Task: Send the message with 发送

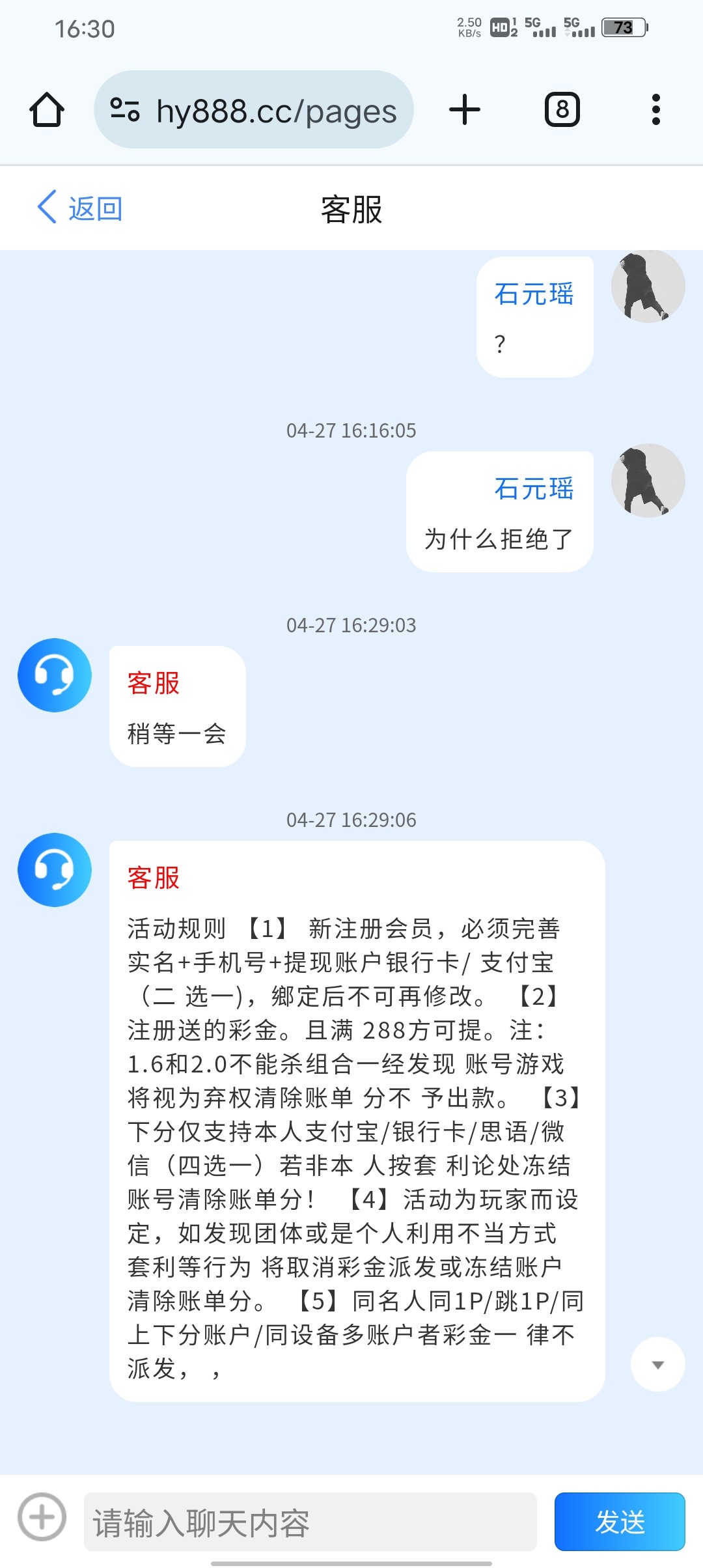Action: (619, 1522)
